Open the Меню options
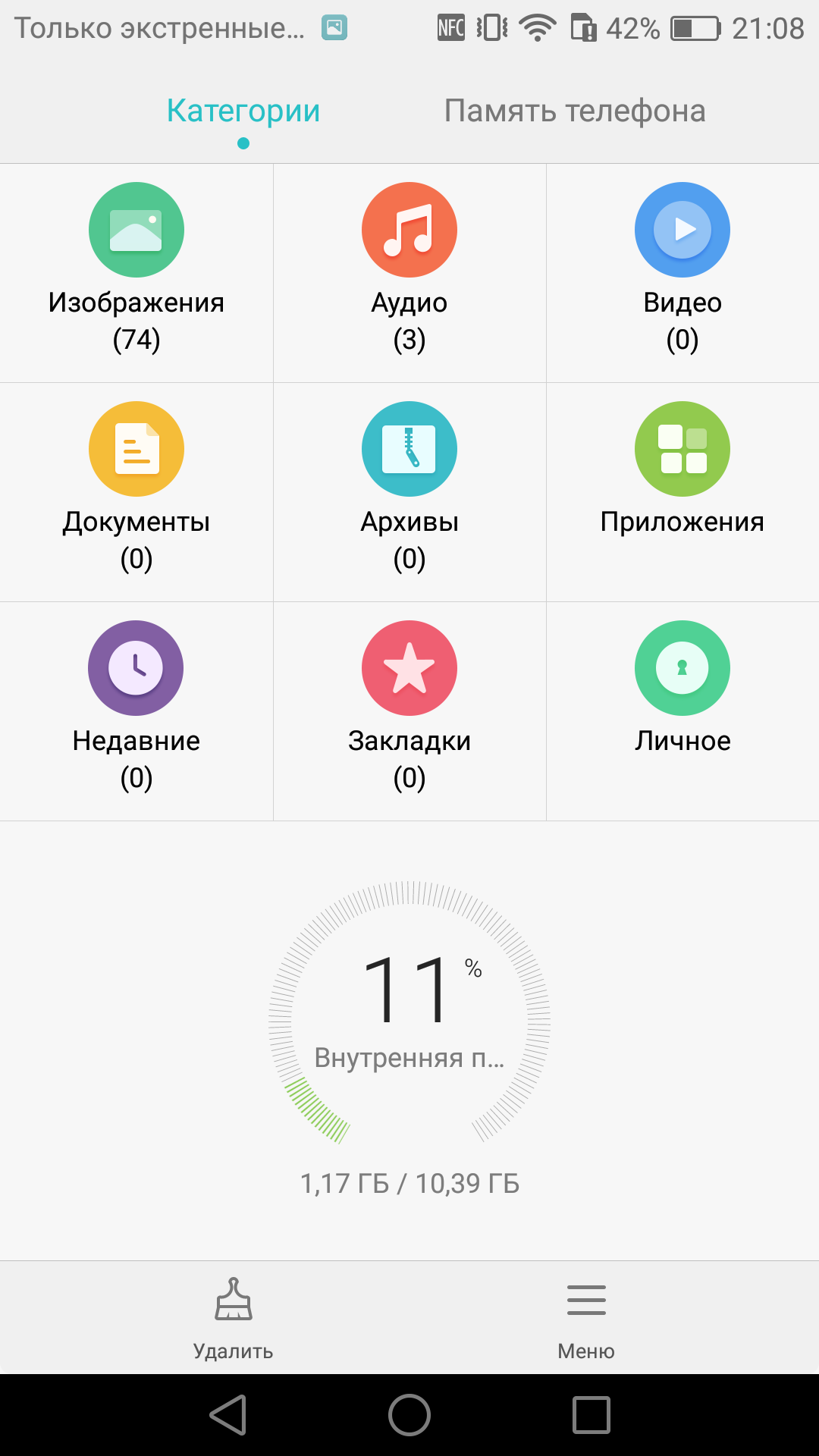Screen dimensions: 819x1456 (586, 1318)
